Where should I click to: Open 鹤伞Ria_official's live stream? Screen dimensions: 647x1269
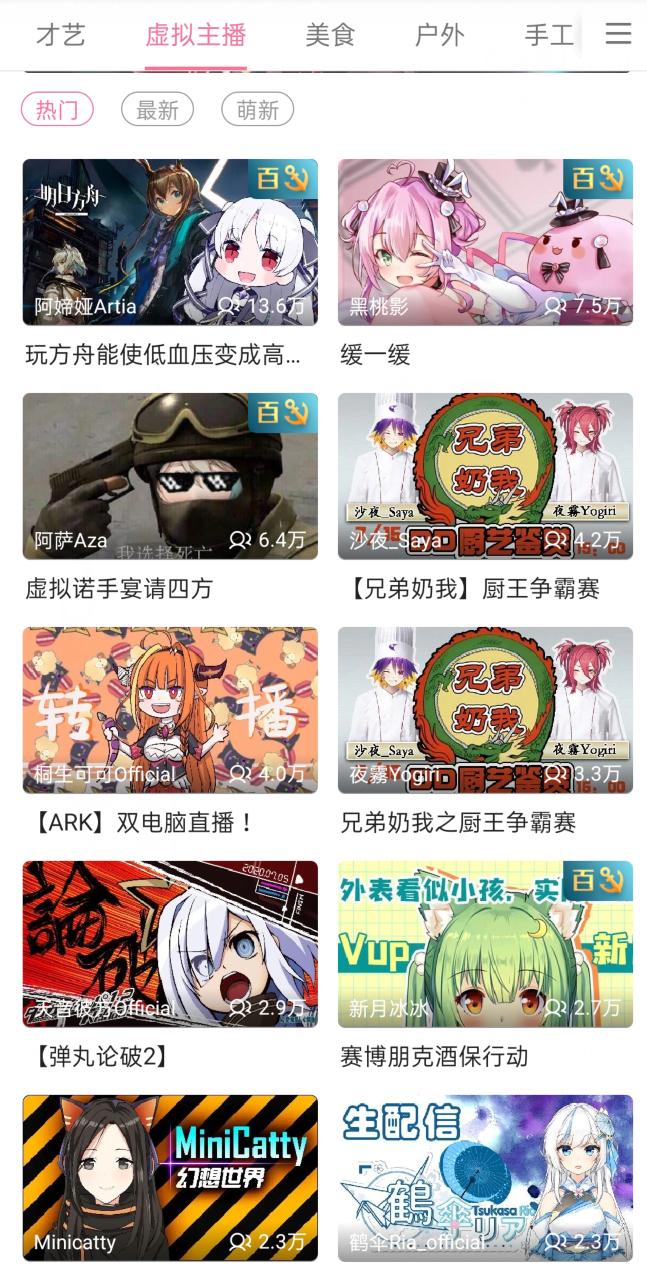tap(485, 1178)
